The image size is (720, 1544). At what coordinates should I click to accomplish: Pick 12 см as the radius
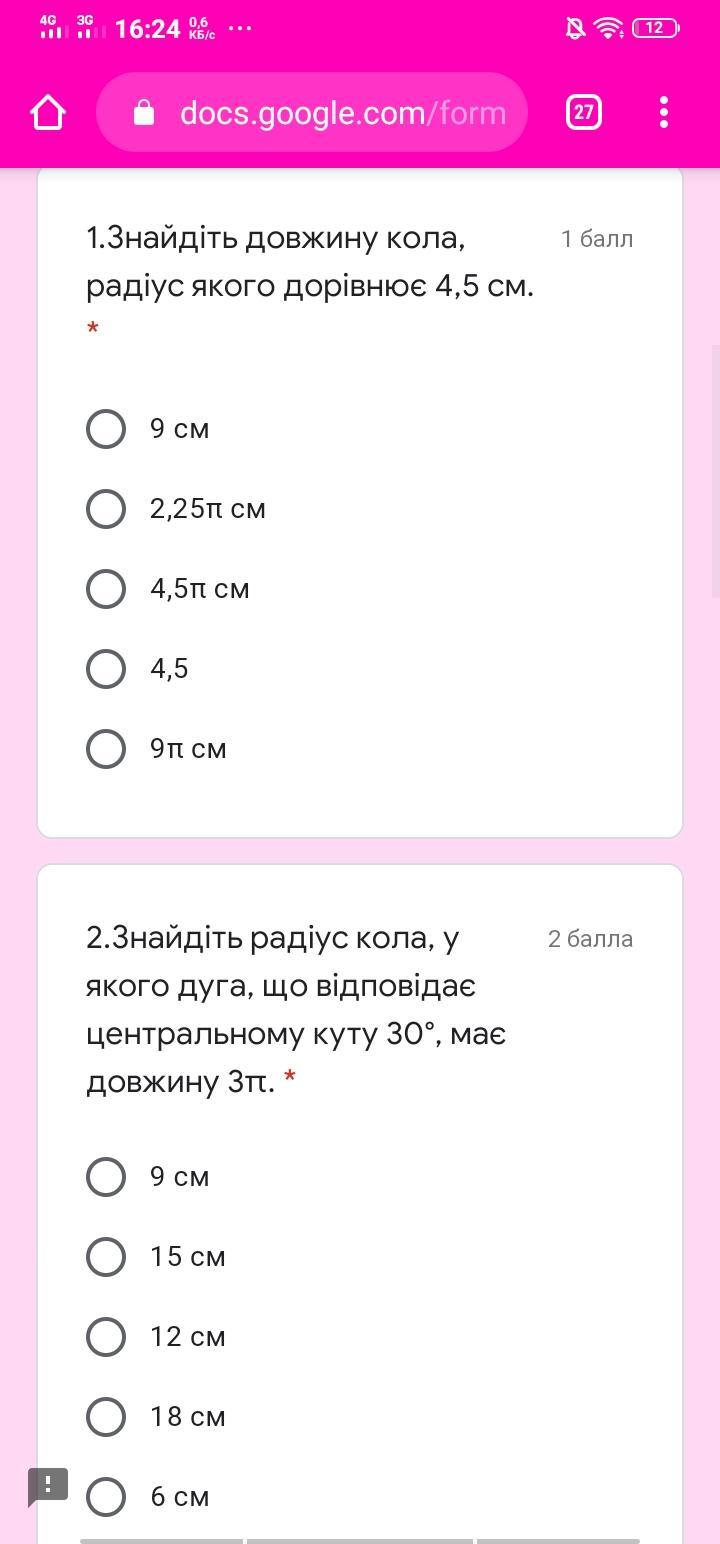(106, 1337)
